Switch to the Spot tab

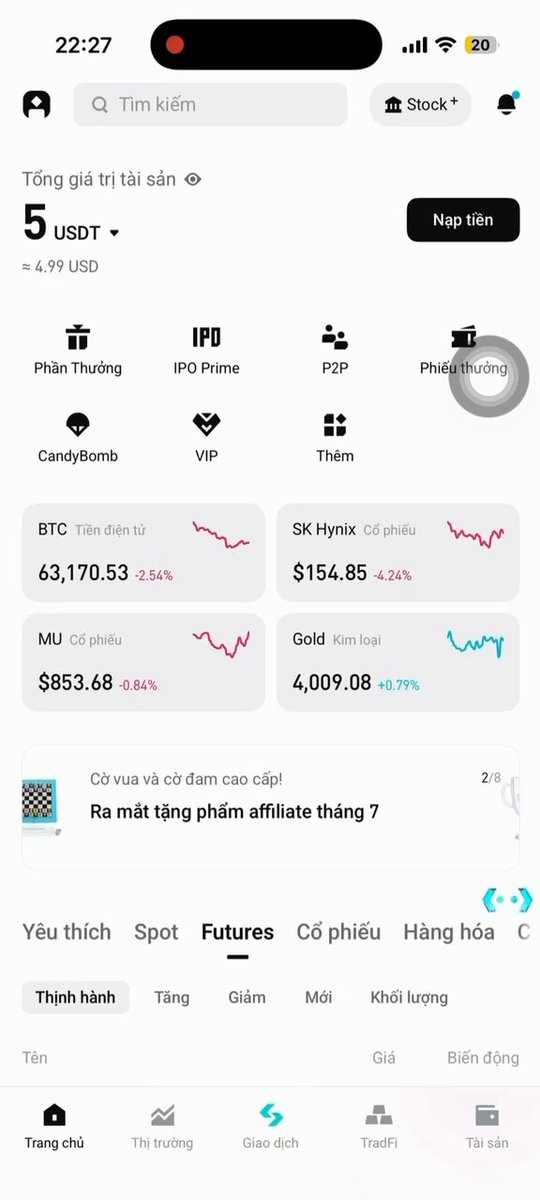(x=156, y=932)
